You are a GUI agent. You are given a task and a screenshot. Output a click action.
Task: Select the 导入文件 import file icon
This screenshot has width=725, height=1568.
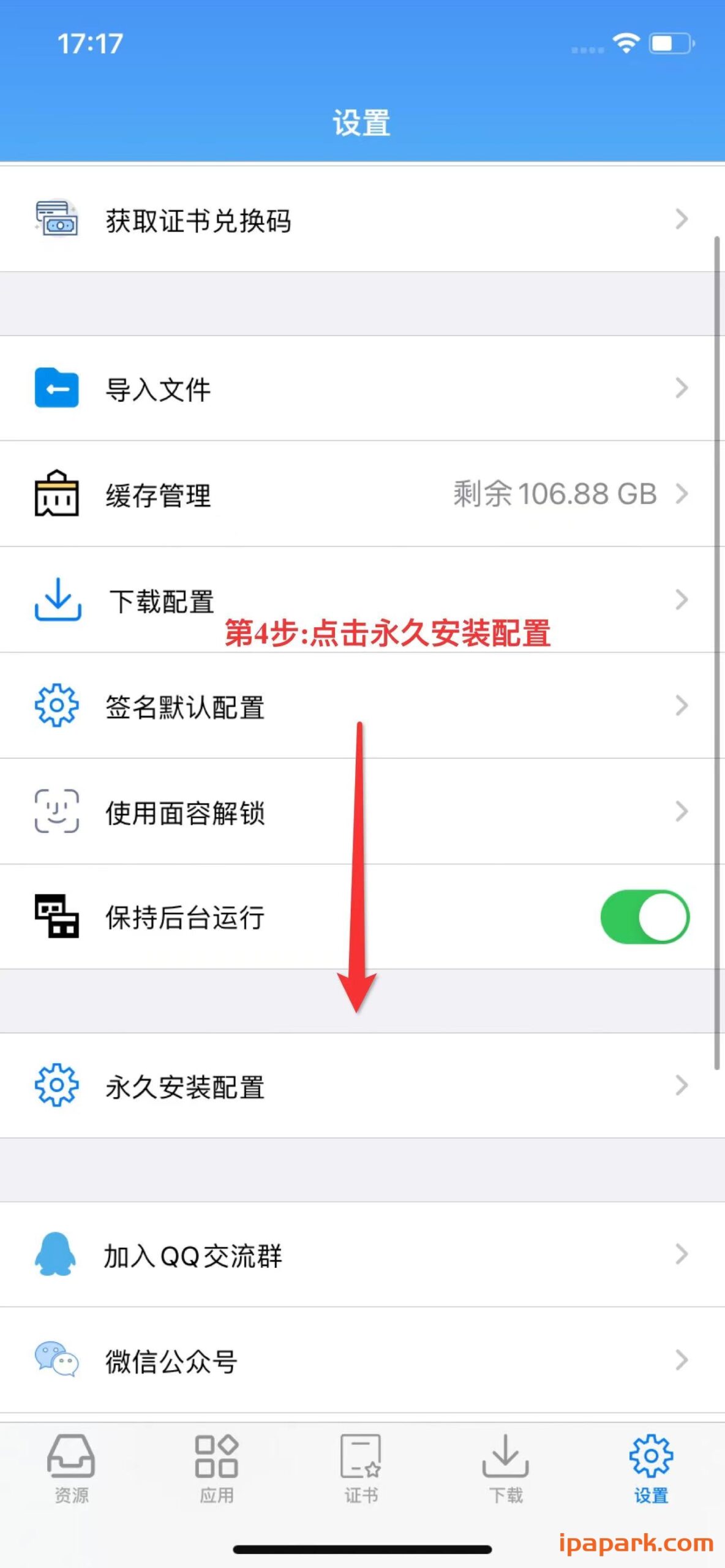pyautogui.click(x=56, y=388)
